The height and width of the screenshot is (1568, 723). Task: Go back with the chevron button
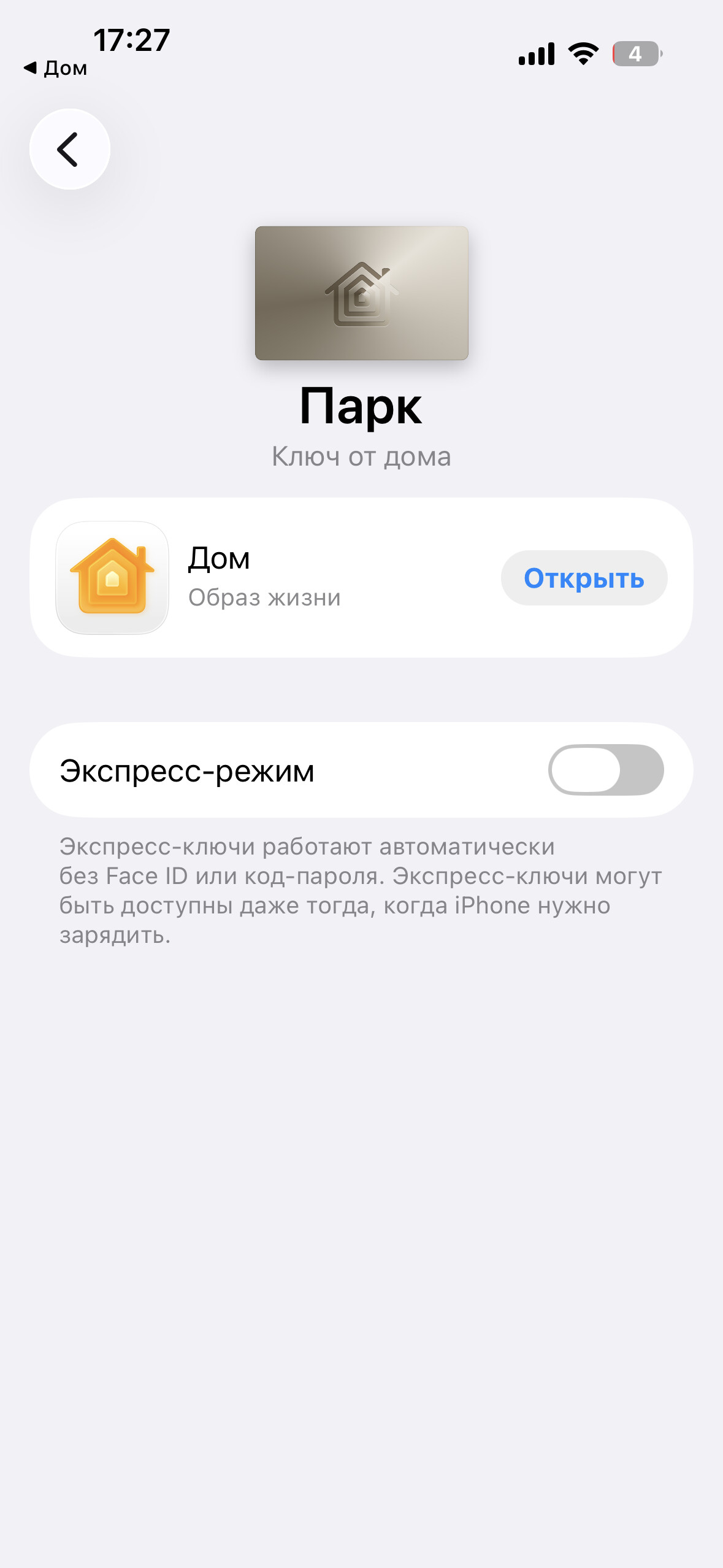click(x=69, y=149)
